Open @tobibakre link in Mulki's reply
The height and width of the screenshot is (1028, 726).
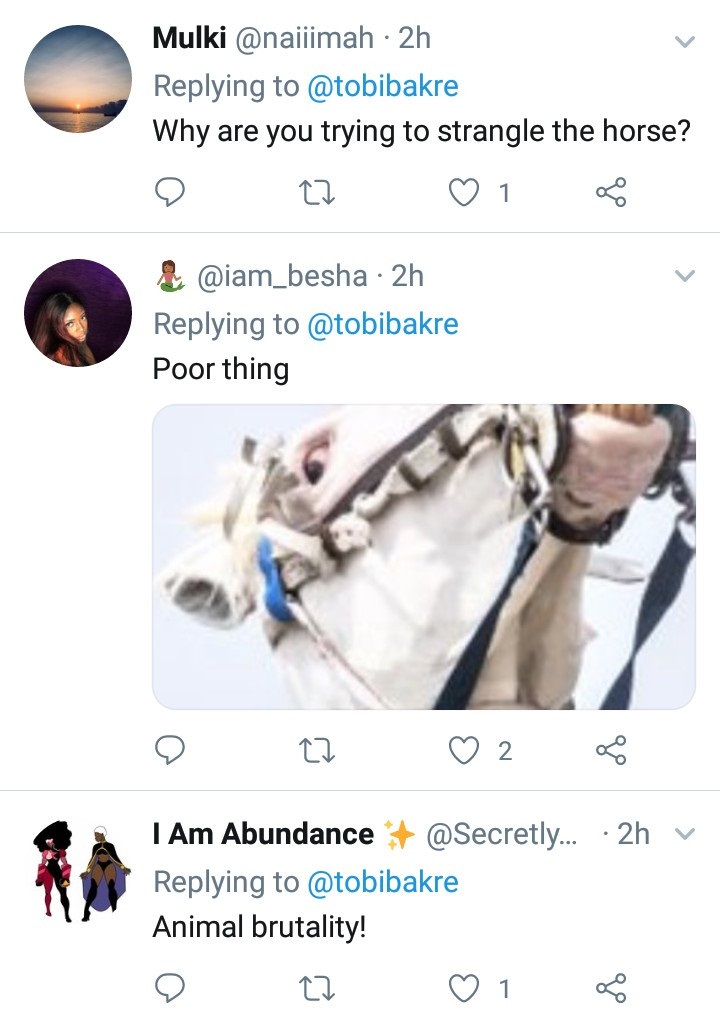pyautogui.click(x=383, y=86)
